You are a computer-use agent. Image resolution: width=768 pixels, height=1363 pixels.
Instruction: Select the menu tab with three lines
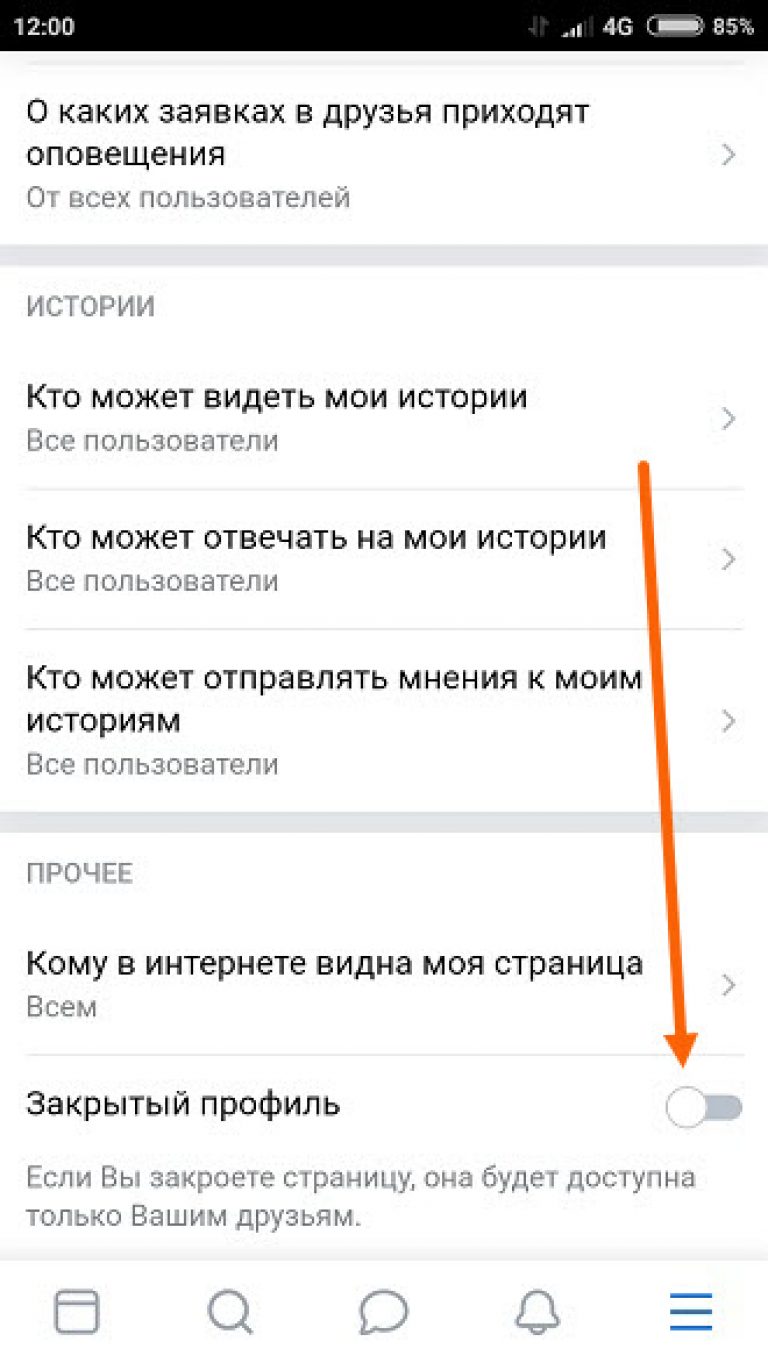coord(690,1311)
